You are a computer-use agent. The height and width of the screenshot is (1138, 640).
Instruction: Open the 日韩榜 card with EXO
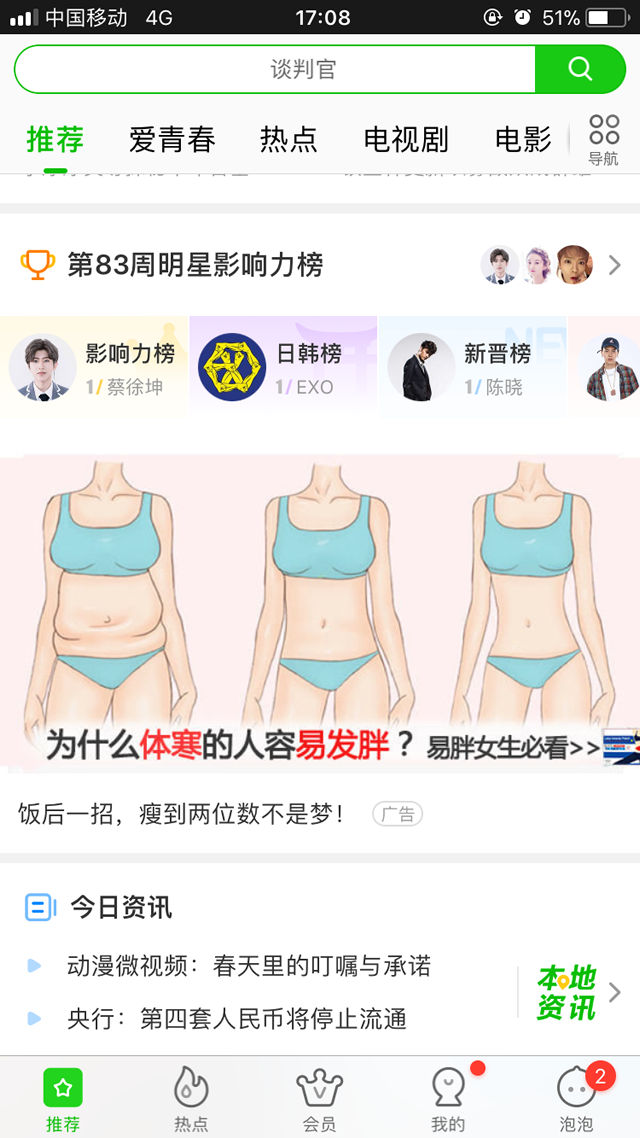pyautogui.click(x=283, y=367)
